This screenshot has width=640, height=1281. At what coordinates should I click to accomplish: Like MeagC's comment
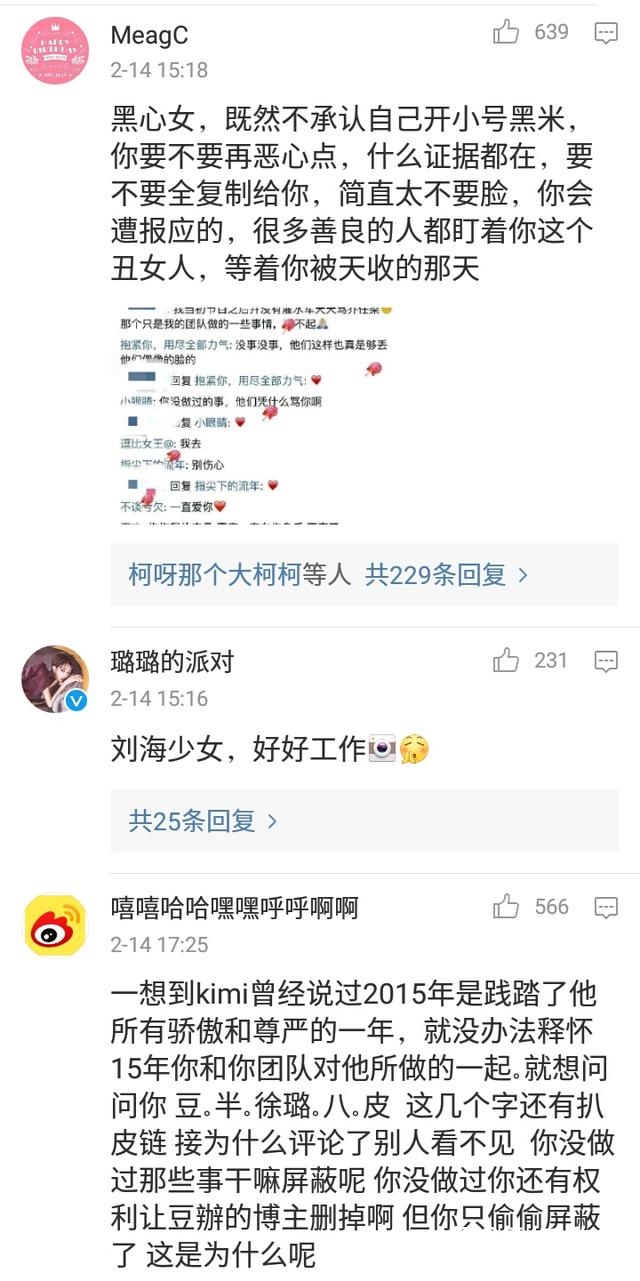[x=507, y=33]
